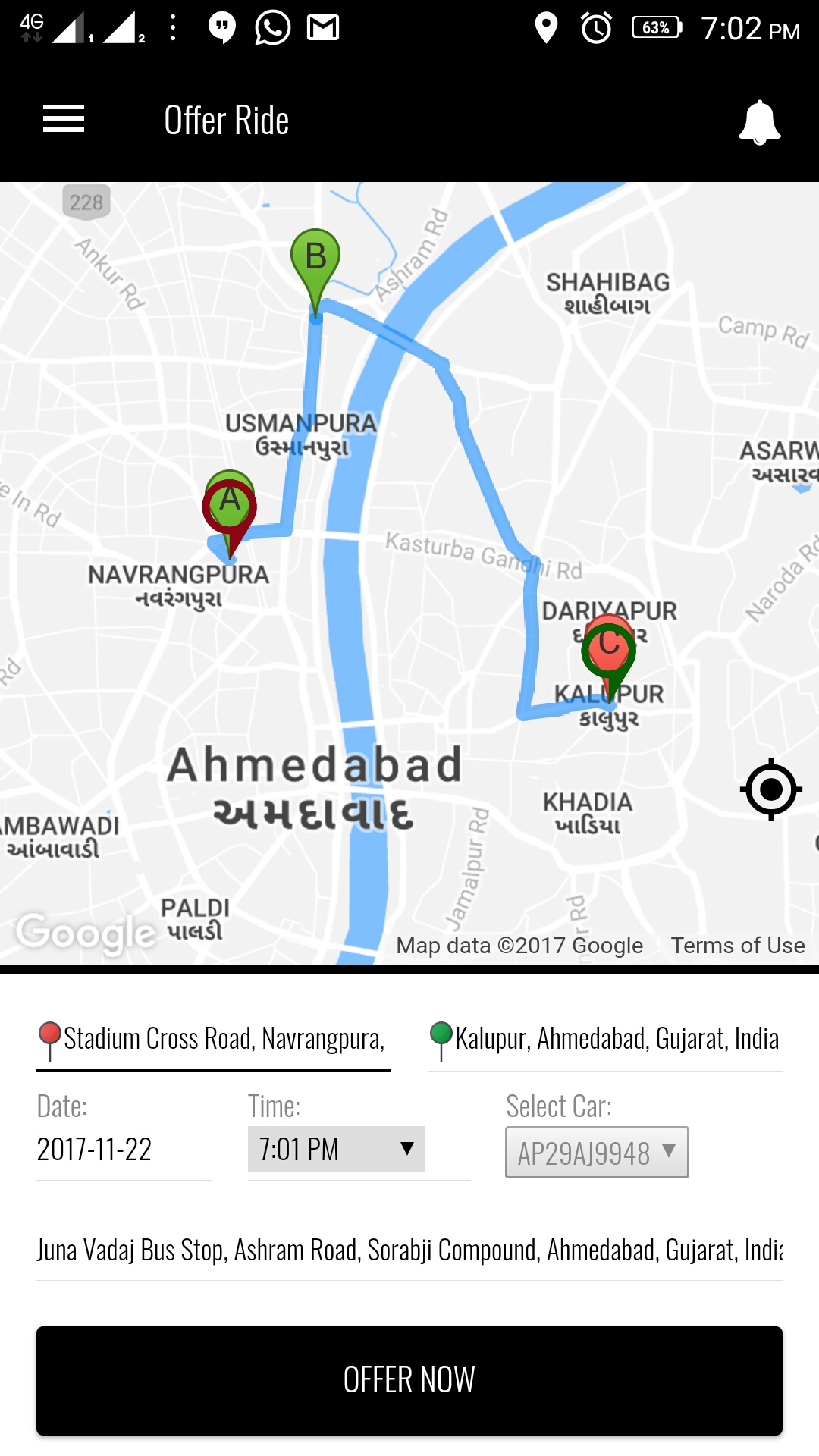Viewport: 819px width, 1456px height.
Task: Tap the OFFER NOW button
Action: point(409,1380)
